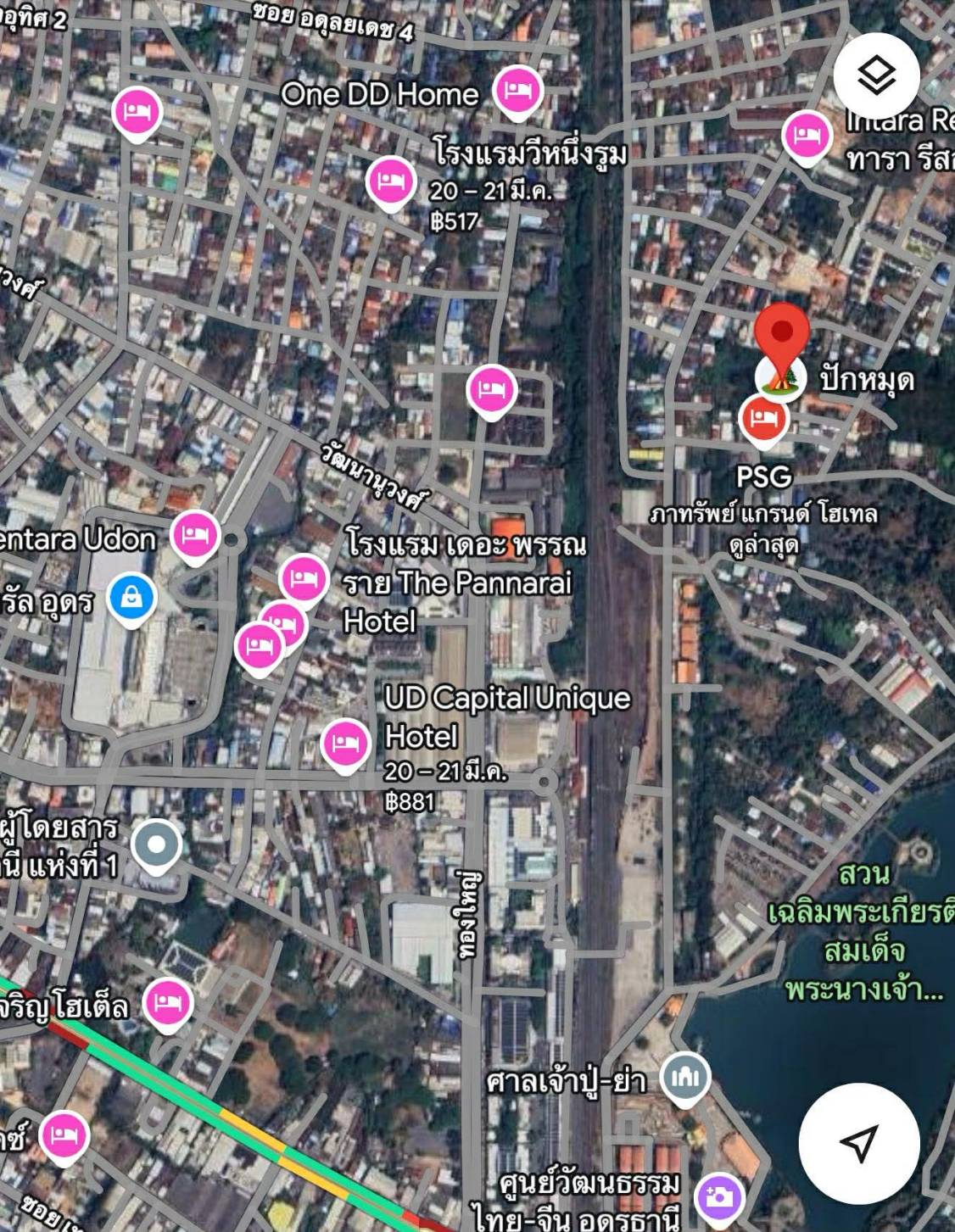Viewport: 955px width, 1232px height.
Task: Select The Pannarai Hotel pin
Action: coord(303,579)
